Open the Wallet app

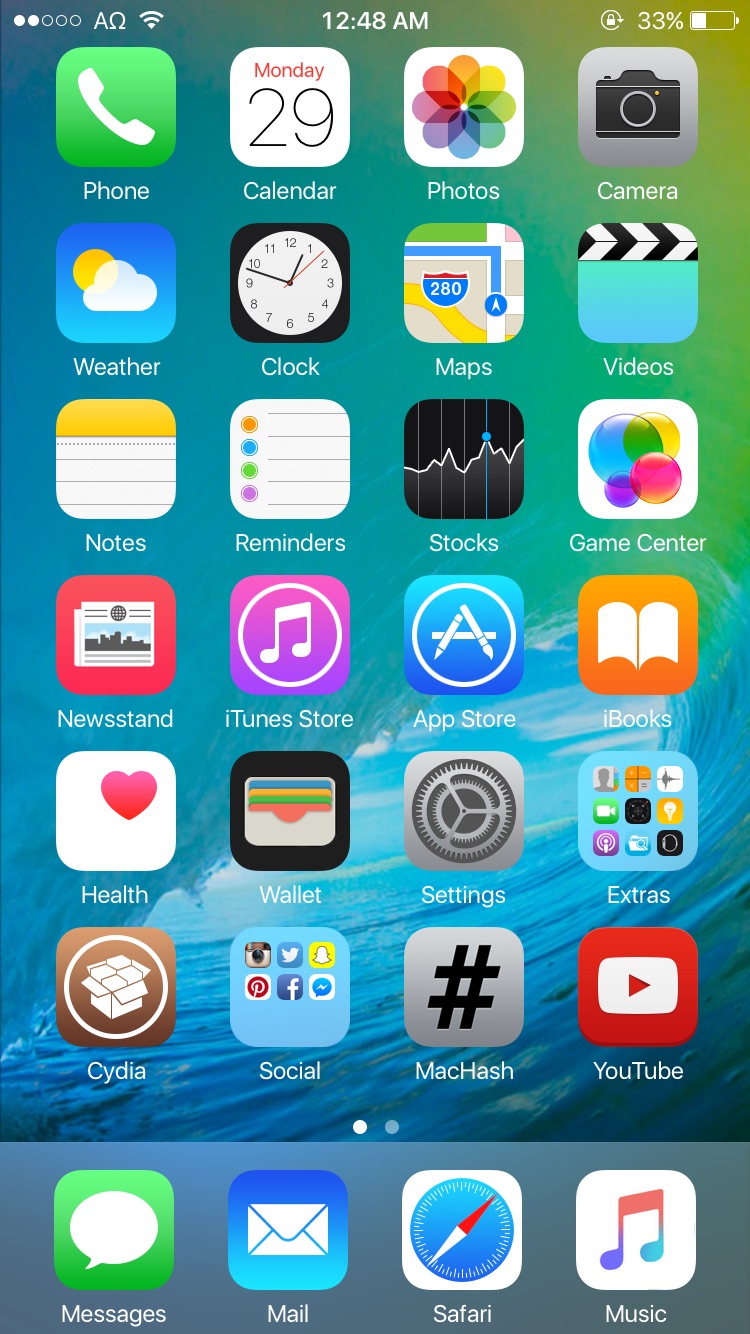pos(289,811)
